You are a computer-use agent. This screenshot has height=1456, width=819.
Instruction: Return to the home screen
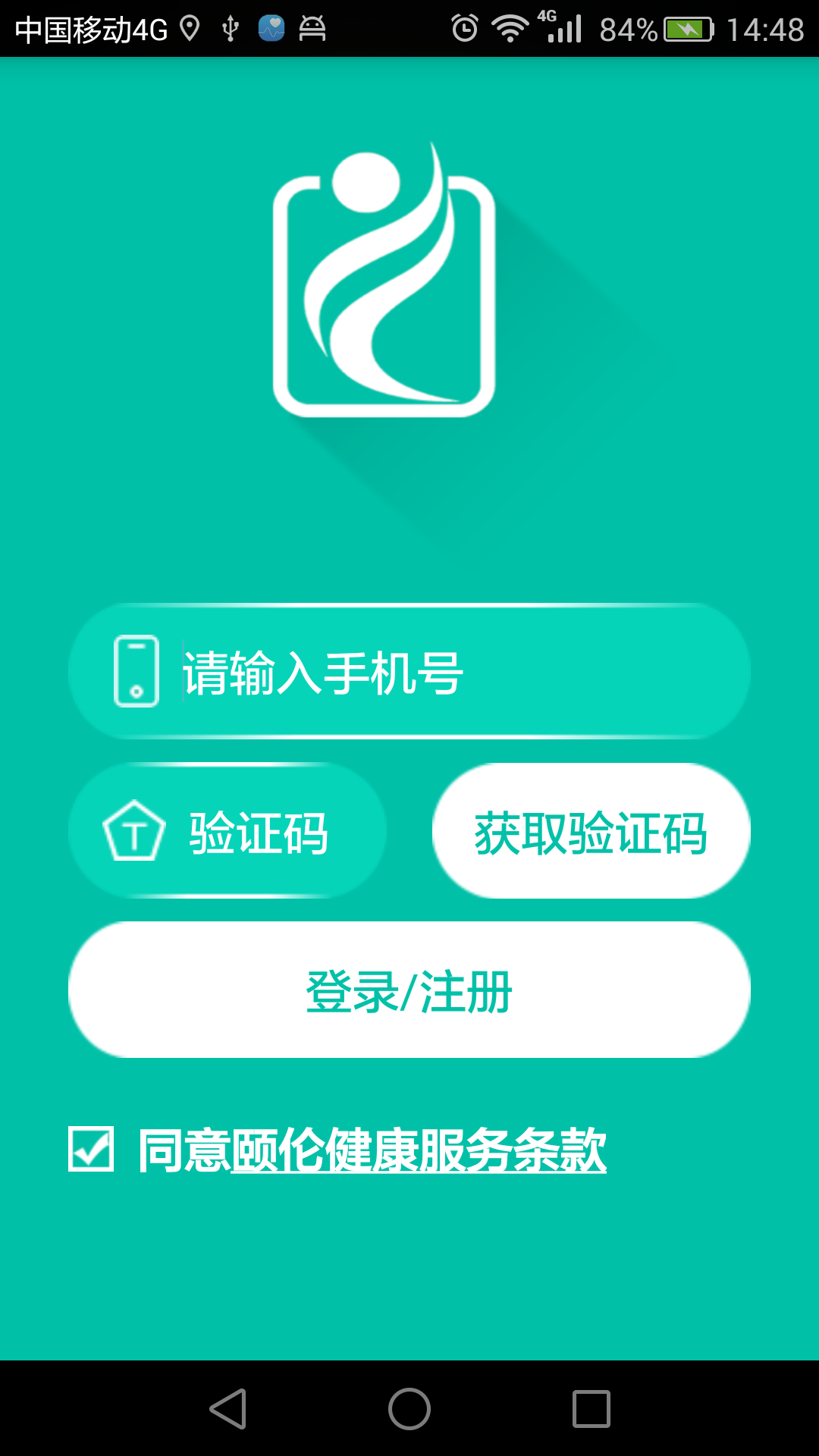point(409,1409)
